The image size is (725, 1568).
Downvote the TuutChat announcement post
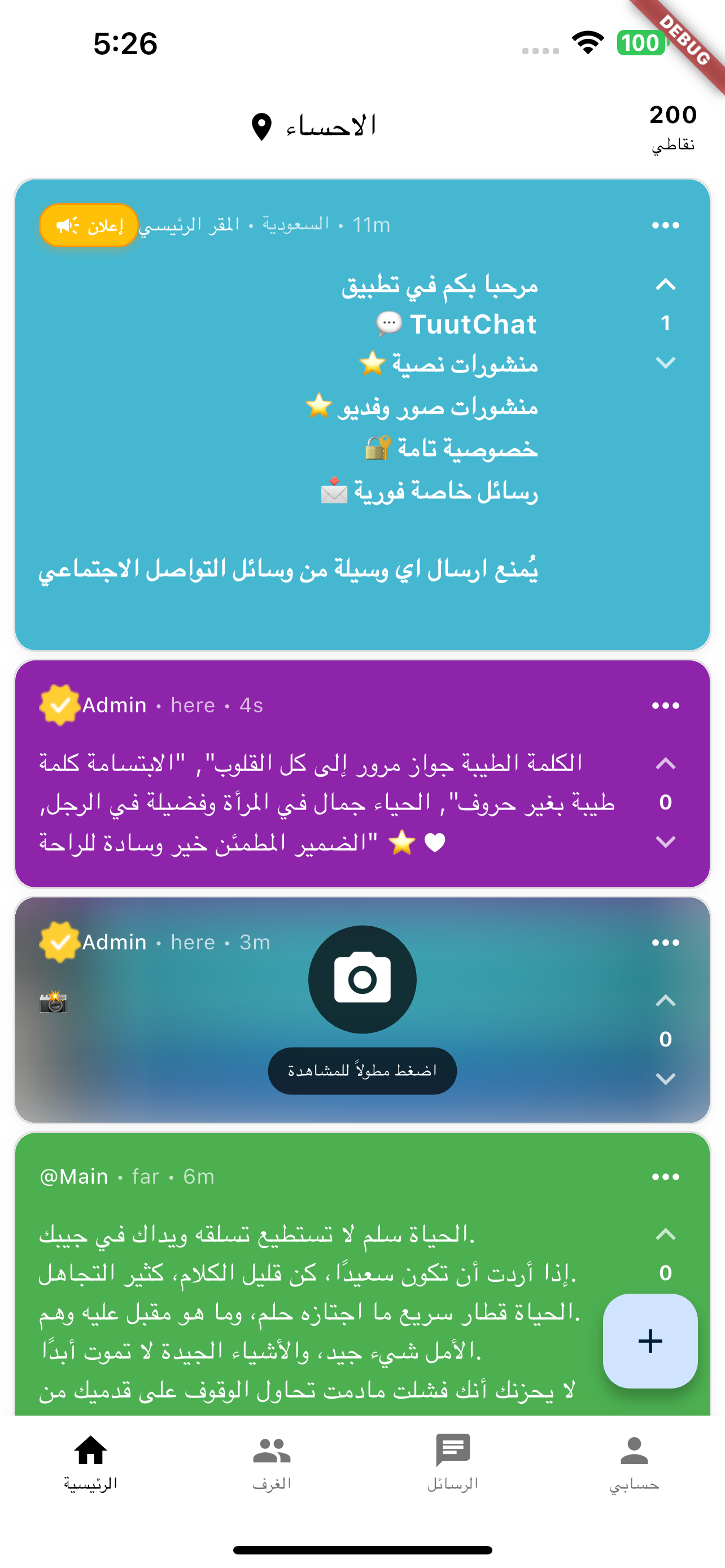coord(665,362)
